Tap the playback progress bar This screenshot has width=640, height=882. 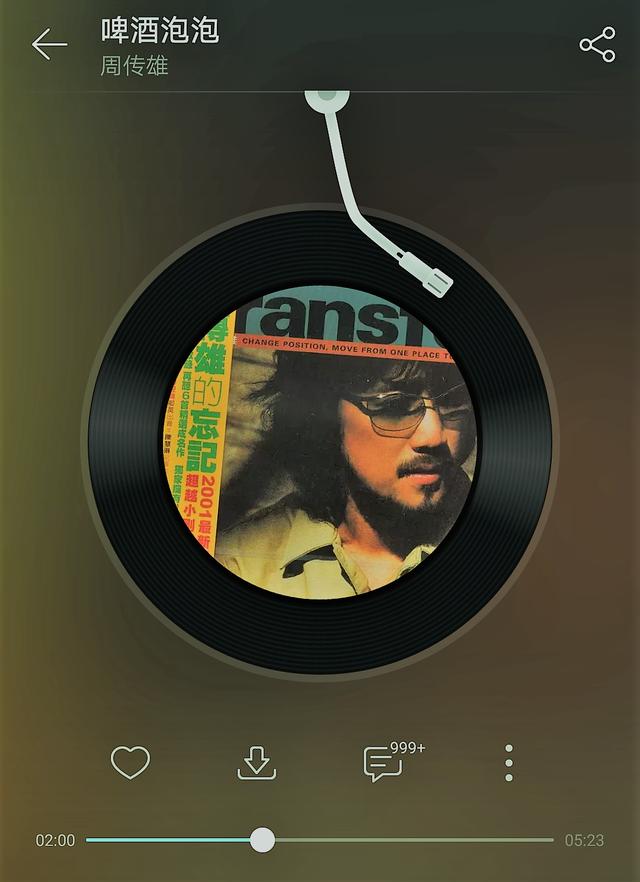click(400, 840)
